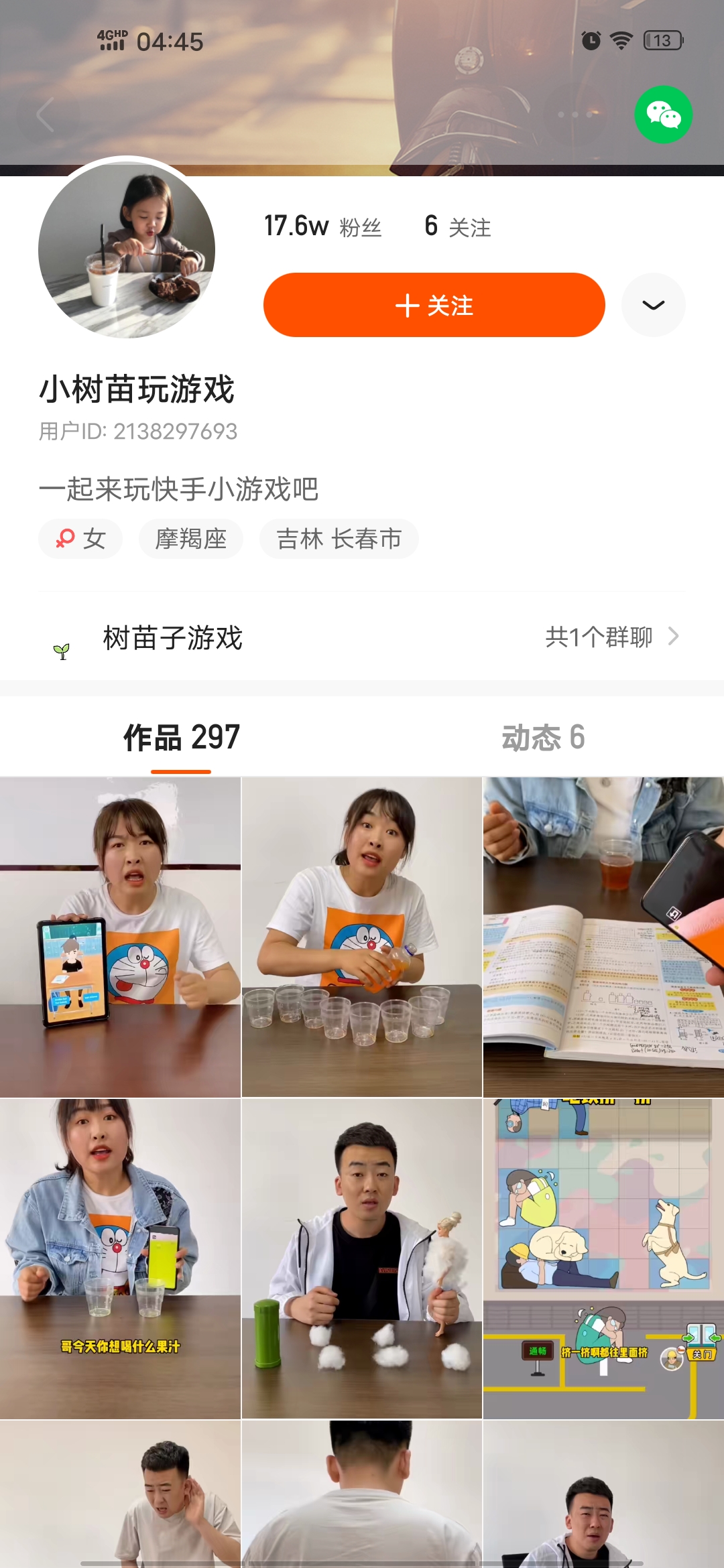Open video of man cupping his ear

click(x=120, y=1494)
